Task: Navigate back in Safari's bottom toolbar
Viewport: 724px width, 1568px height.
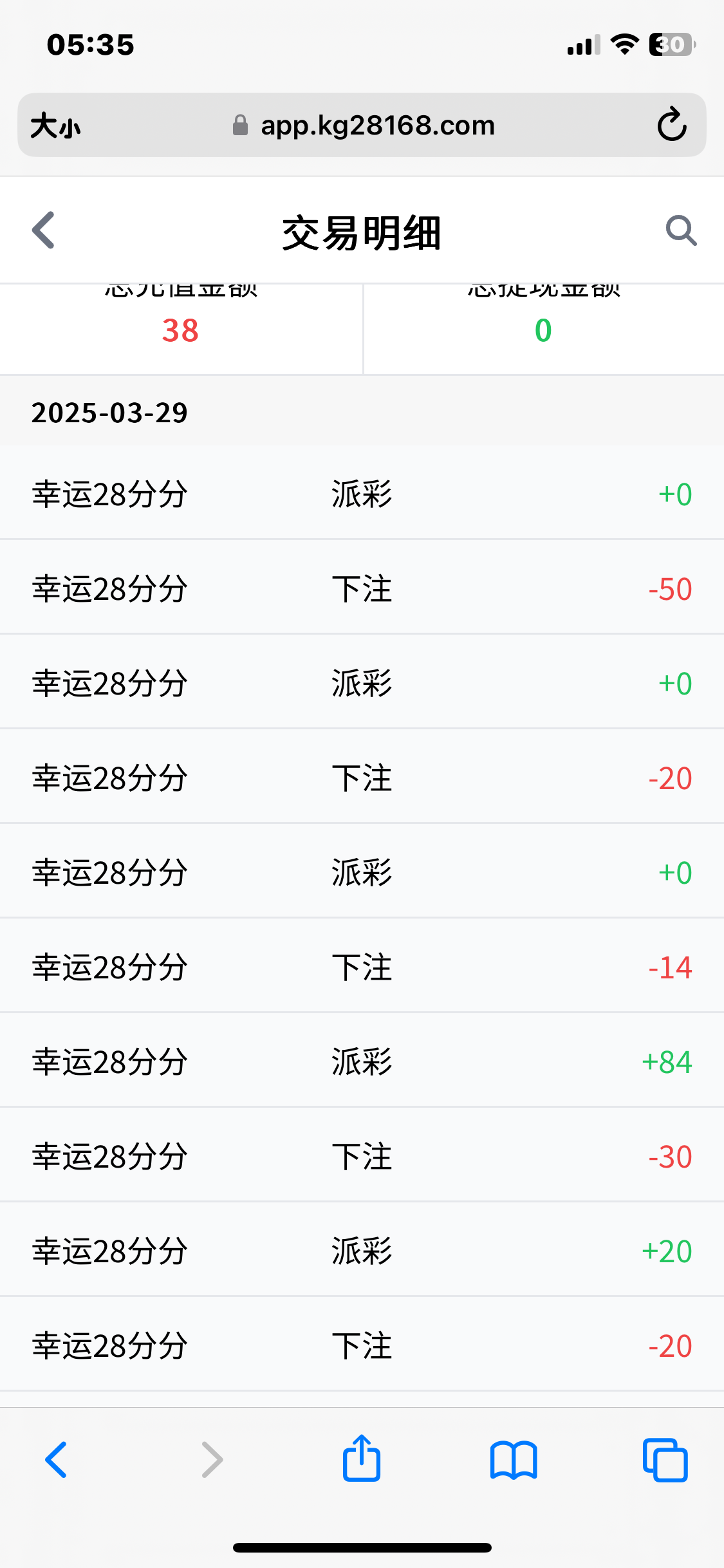Action: tap(57, 1460)
